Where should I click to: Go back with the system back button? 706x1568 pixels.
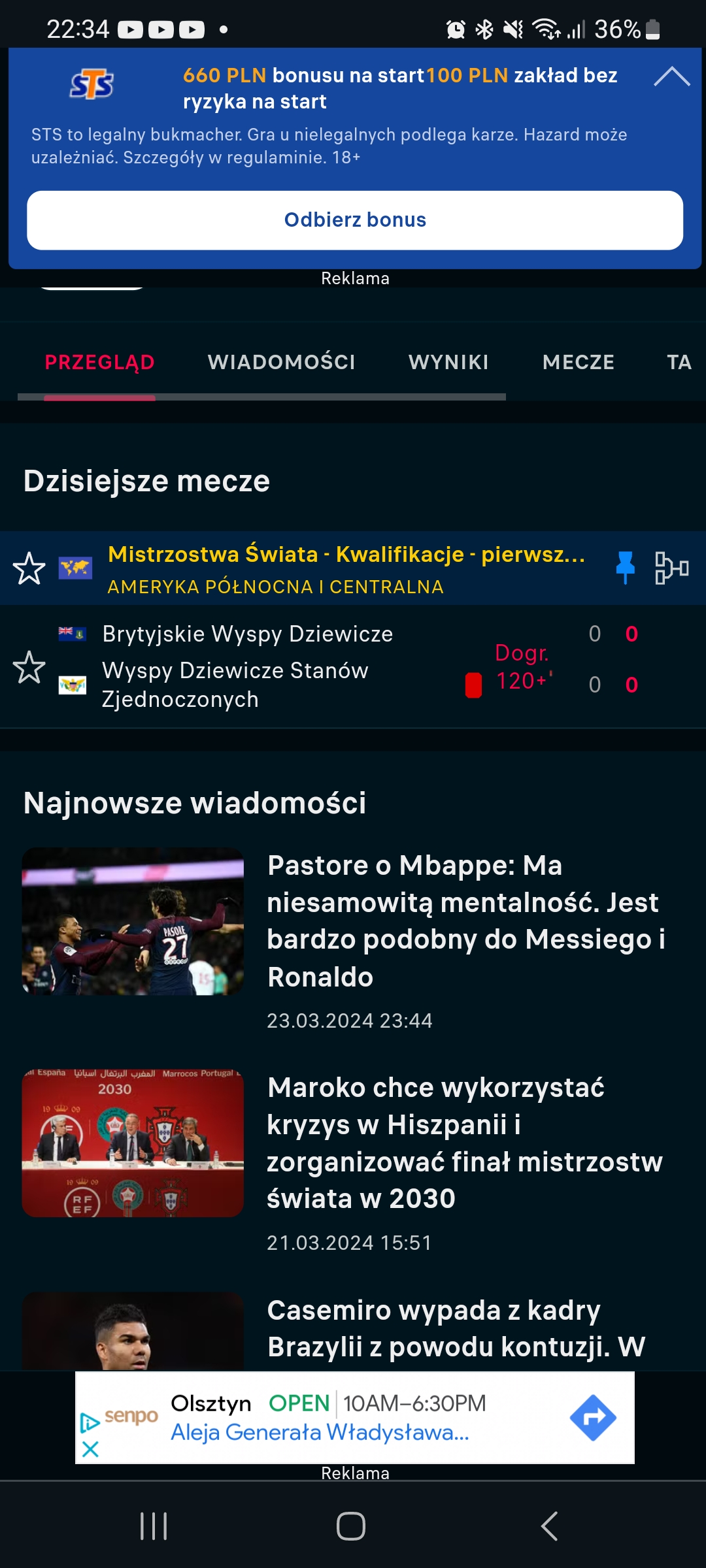(550, 1526)
